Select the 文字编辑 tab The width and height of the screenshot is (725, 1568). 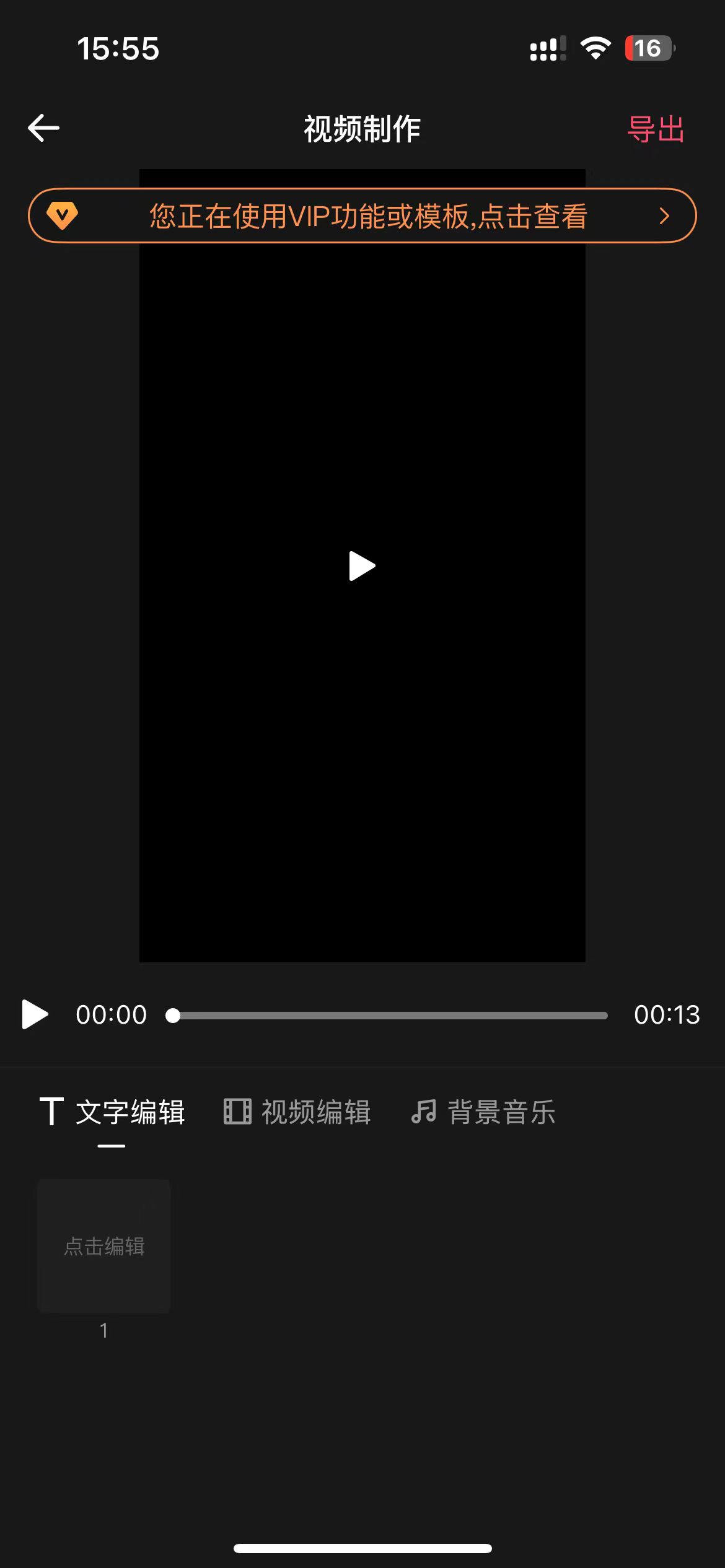click(112, 1112)
